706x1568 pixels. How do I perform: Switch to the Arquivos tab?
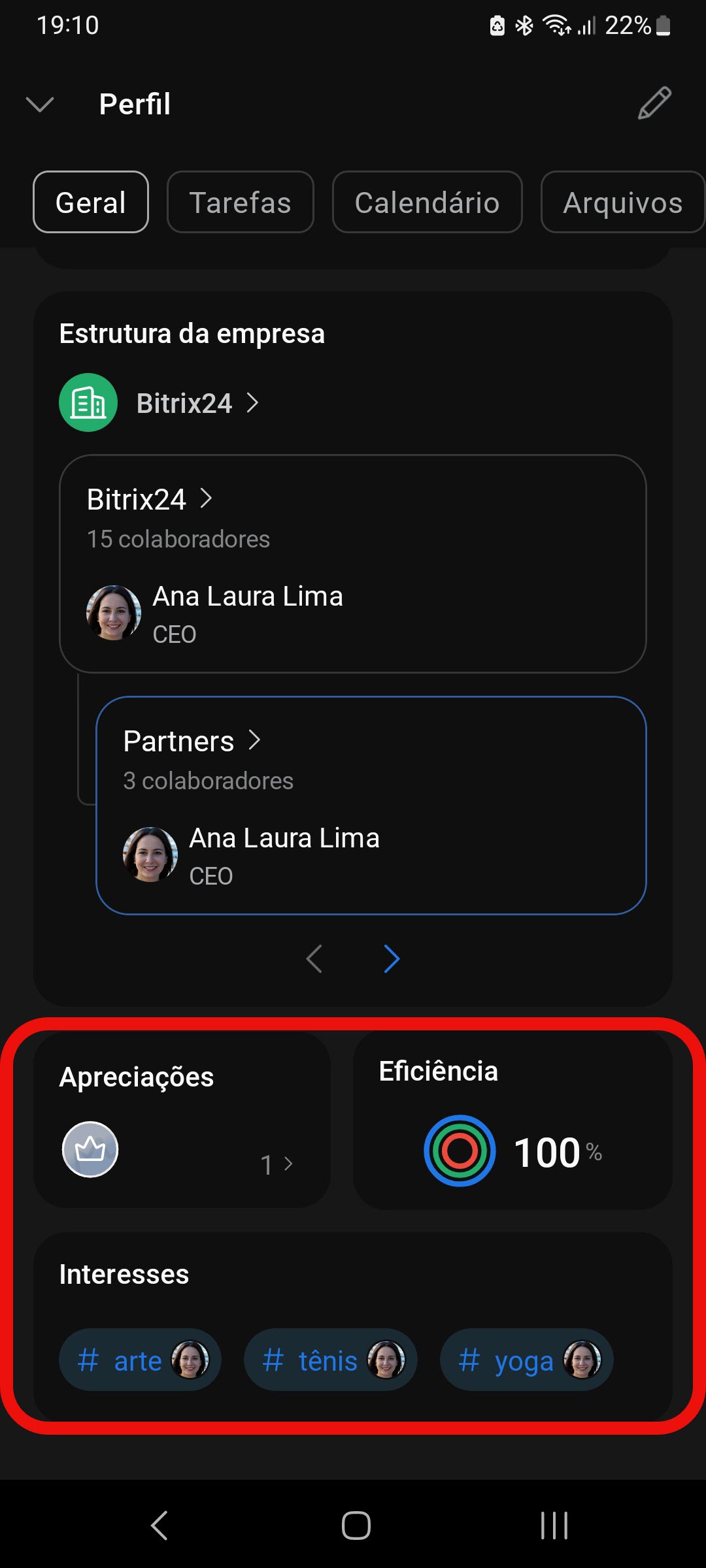click(622, 203)
